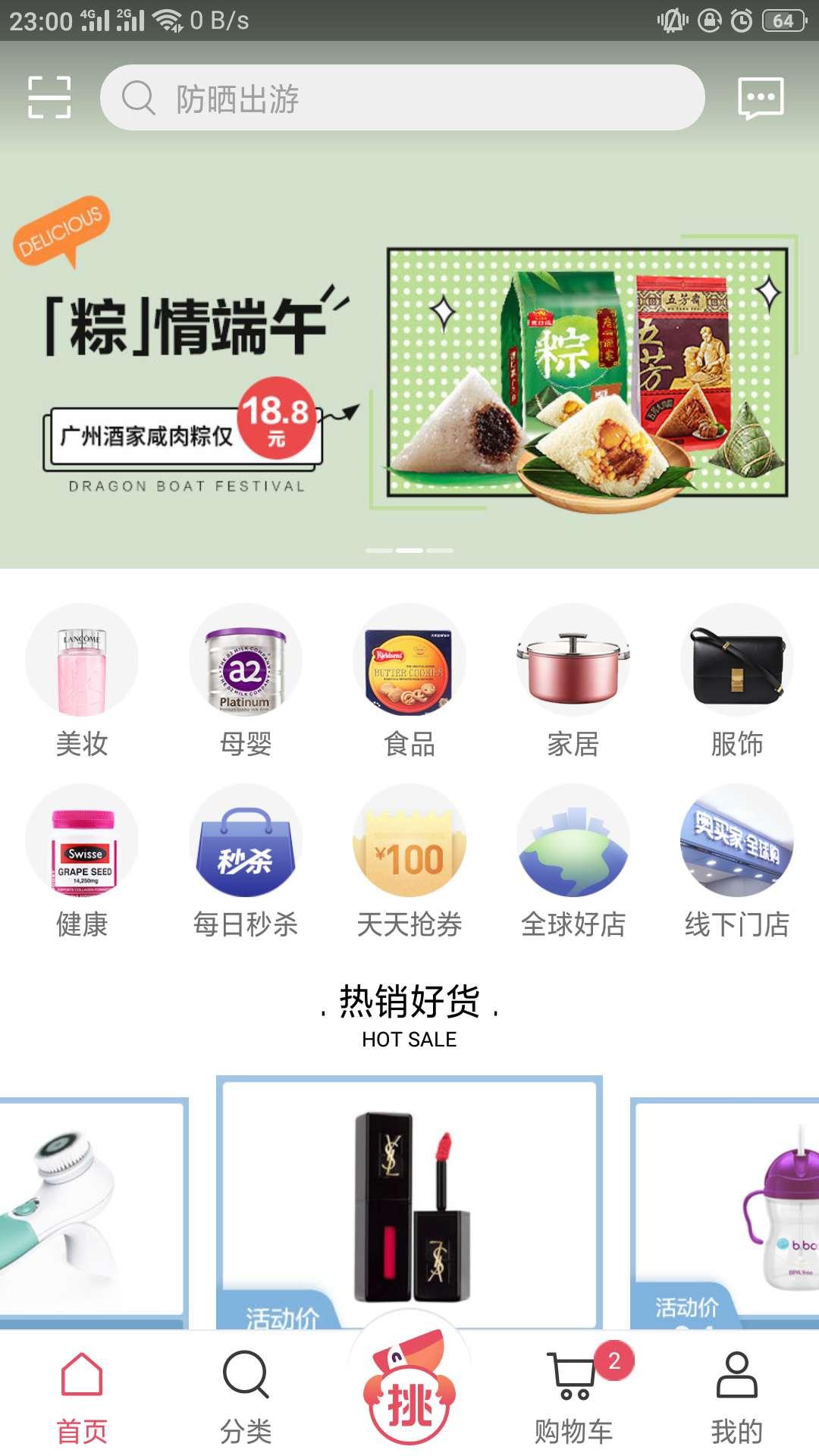Image resolution: width=819 pixels, height=1456 pixels.
Task: Check out 每日秒杀 flash deals
Action: tap(246, 862)
